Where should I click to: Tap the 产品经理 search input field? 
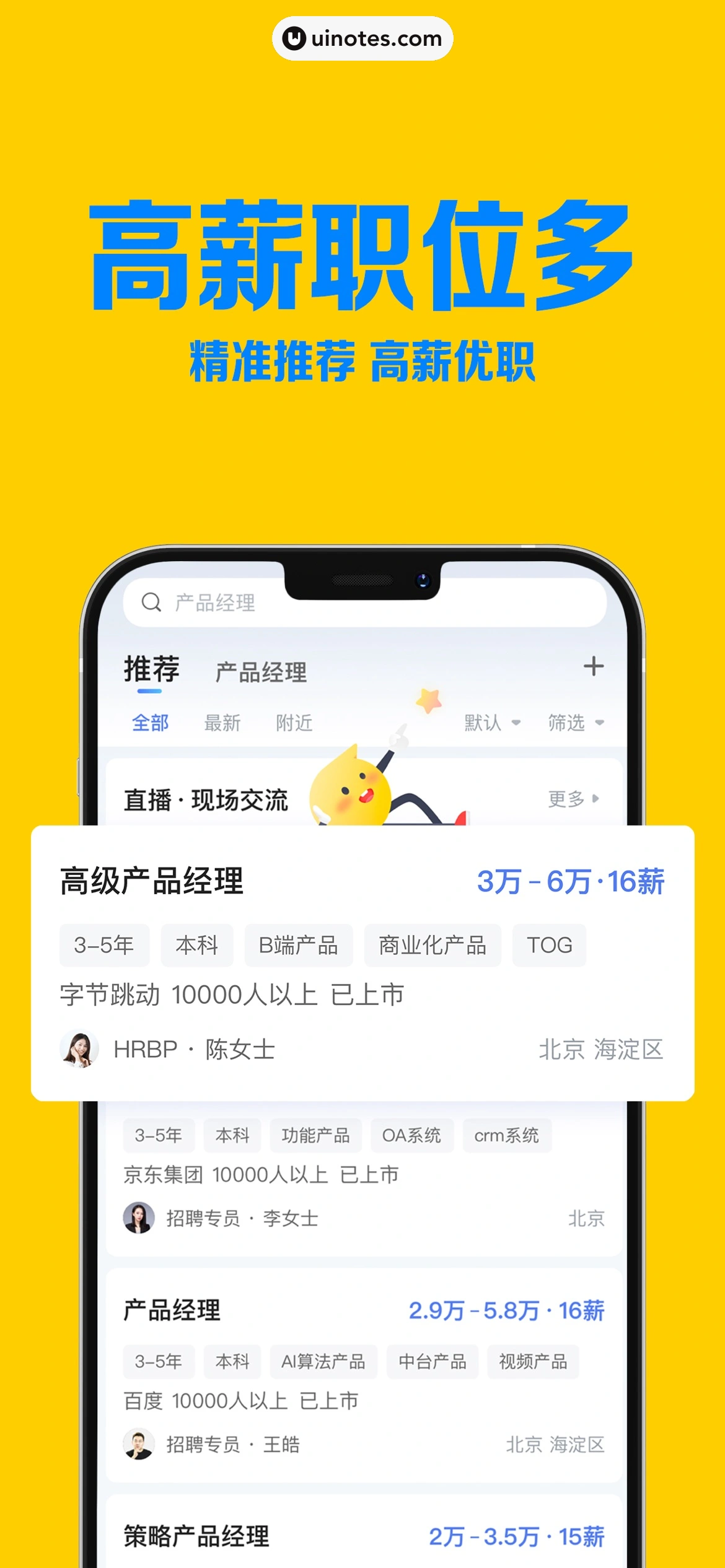[214, 601]
